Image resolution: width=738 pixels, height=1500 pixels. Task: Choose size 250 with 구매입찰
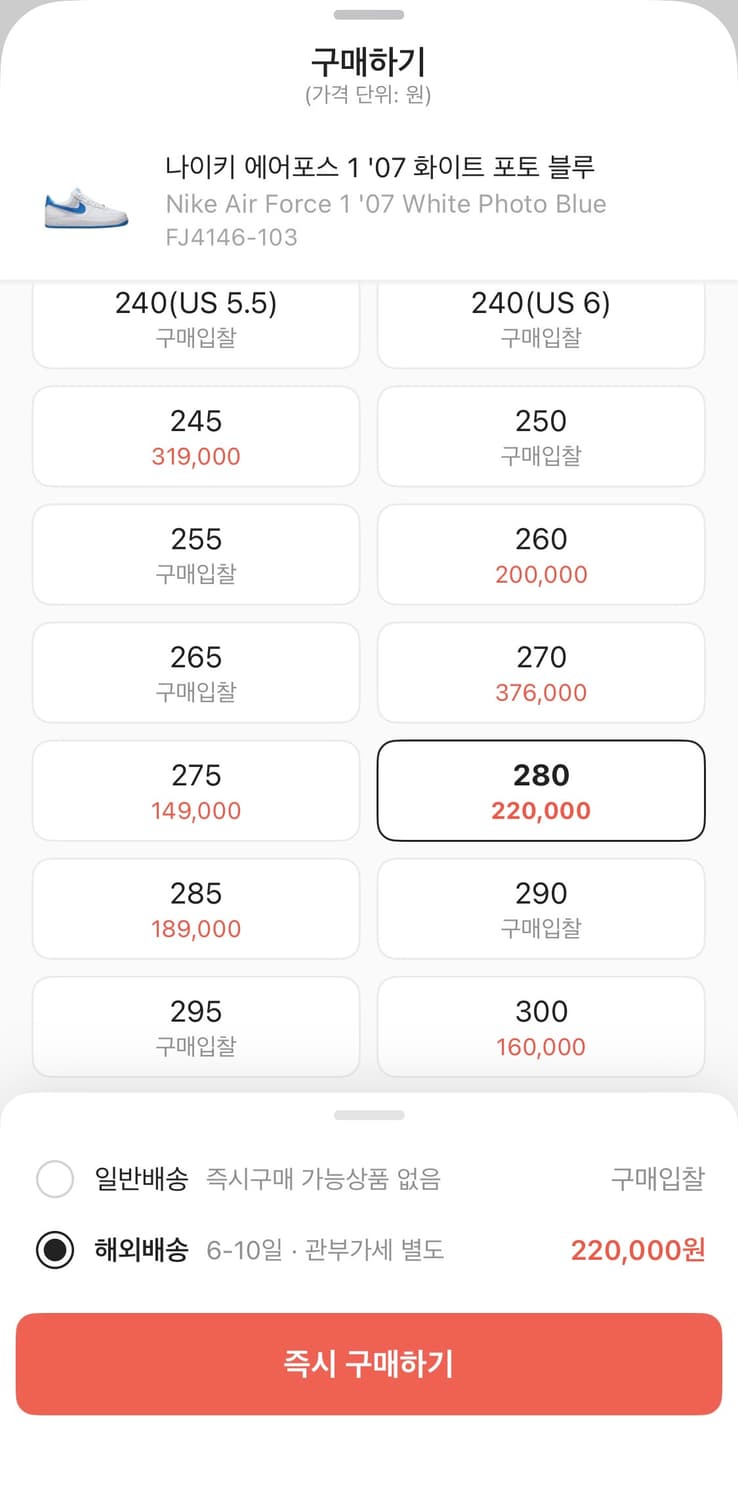(540, 436)
